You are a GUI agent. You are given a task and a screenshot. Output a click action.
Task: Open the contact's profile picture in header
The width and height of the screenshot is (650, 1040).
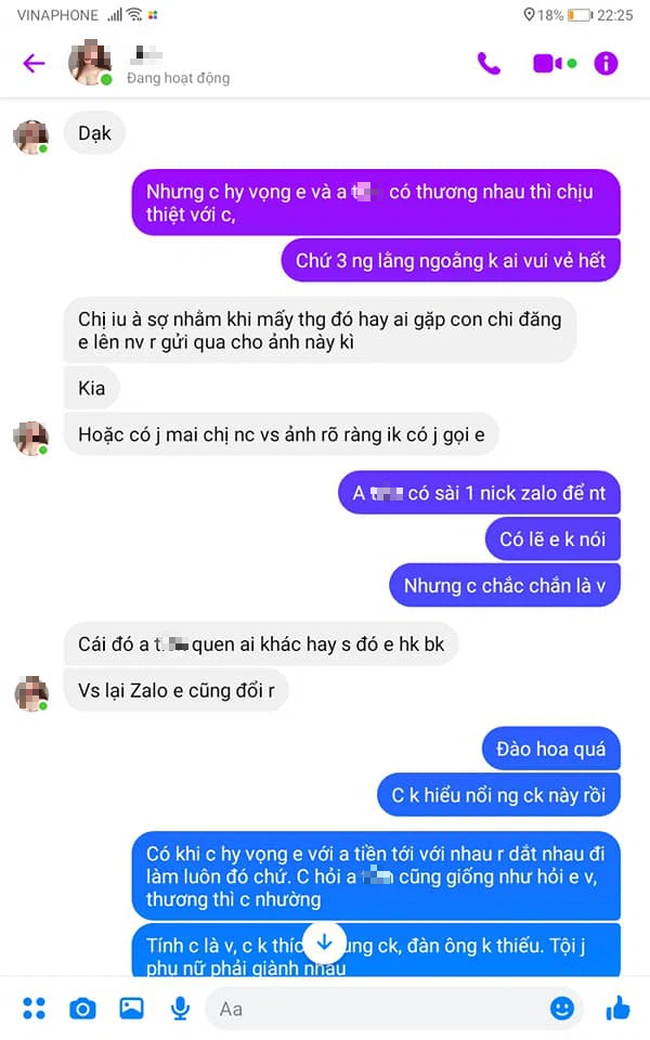pos(89,64)
